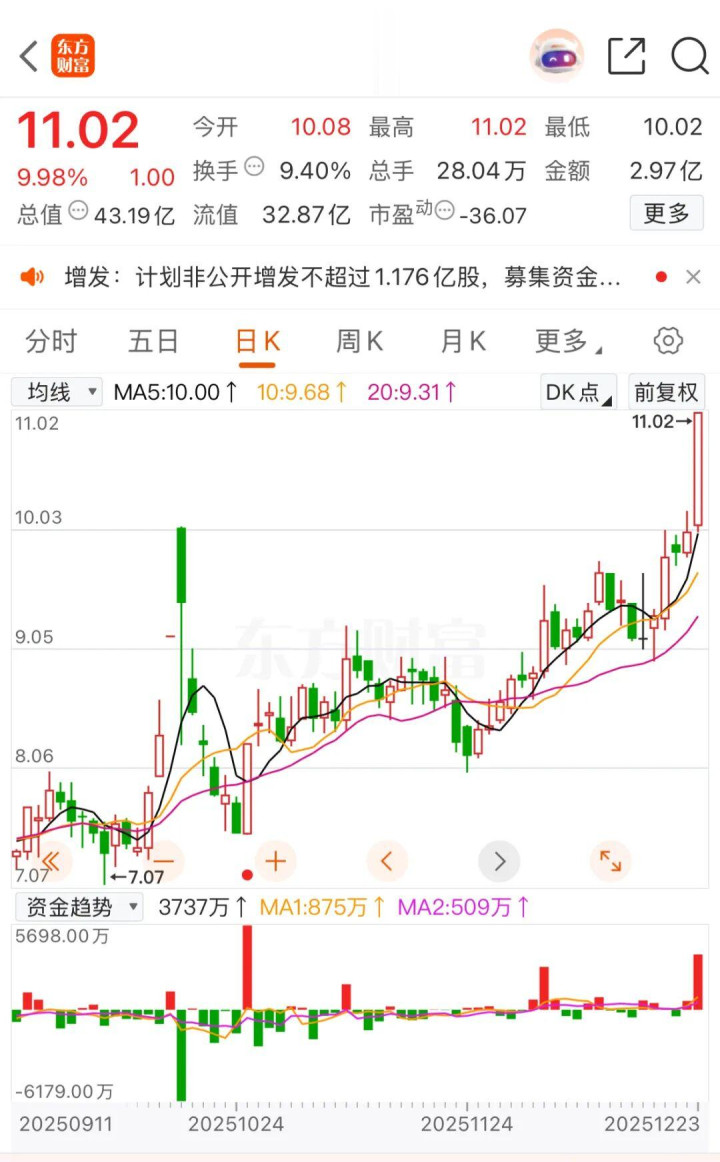The height and width of the screenshot is (1162, 720).
Task: Open the AI assistant robot icon
Action: click(556, 57)
